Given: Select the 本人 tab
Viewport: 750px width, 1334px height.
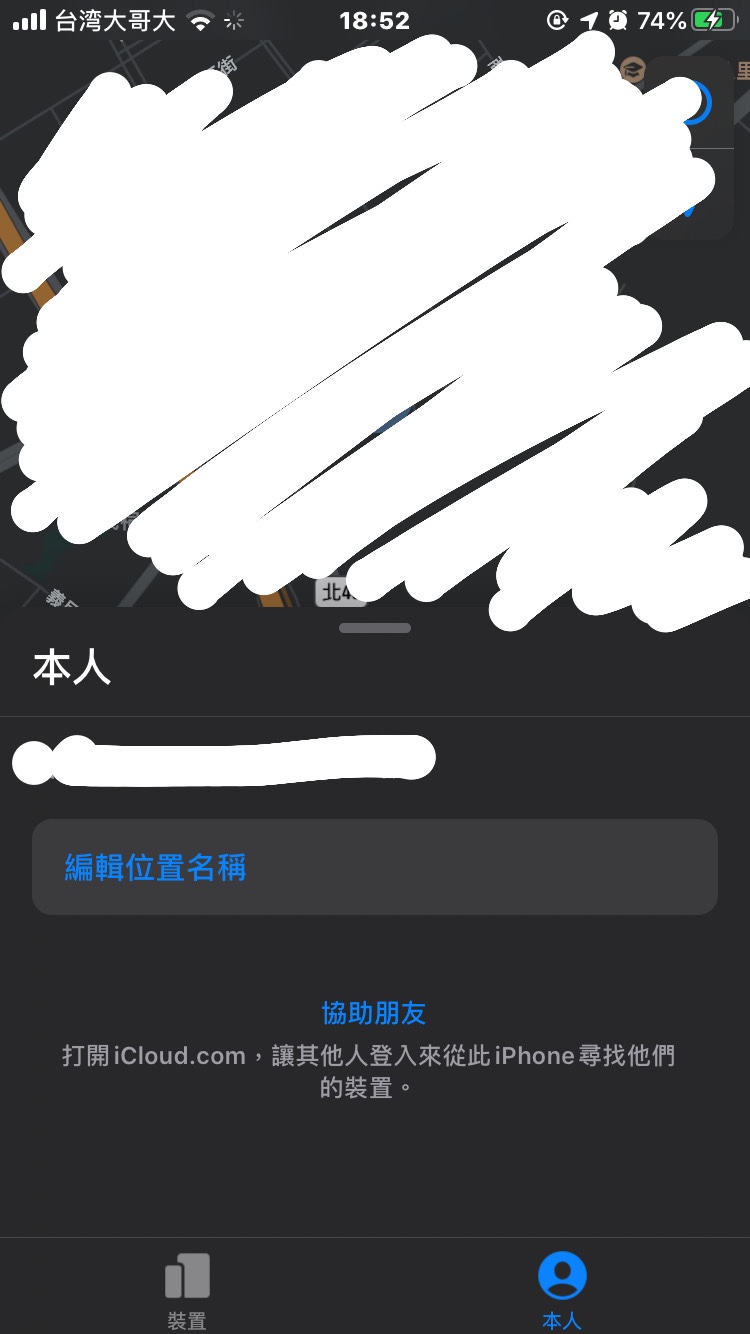Looking at the screenshot, I should pyautogui.click(x=561, y=1289).
